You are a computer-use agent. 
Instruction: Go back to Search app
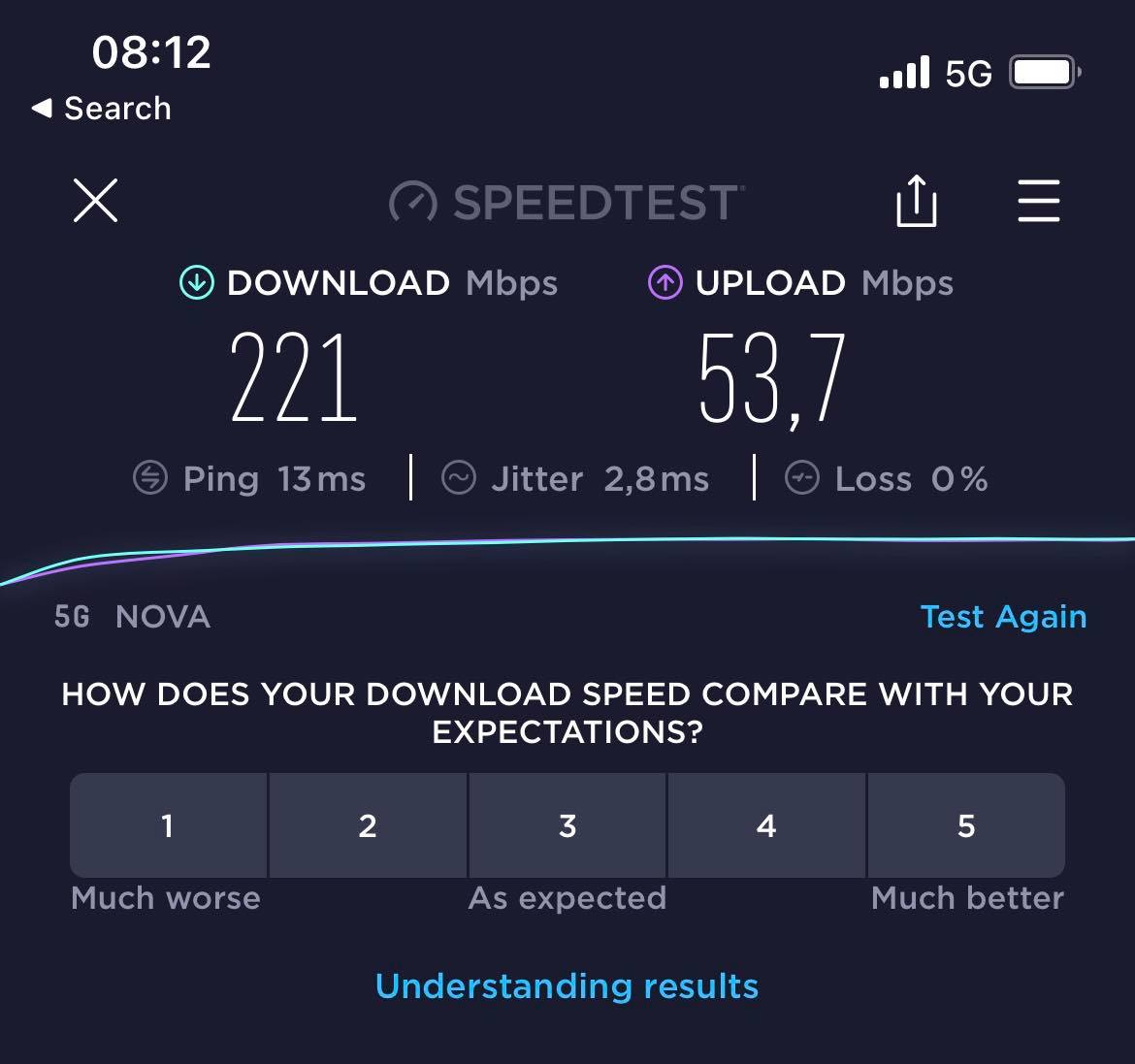pyautogui.click(x=102, y=108)
